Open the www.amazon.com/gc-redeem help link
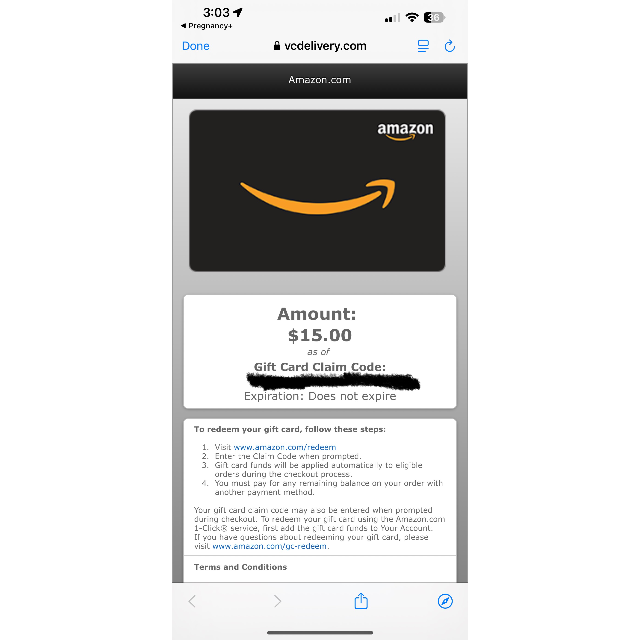The width and height of the screenshot is (640, 640). click(x=270, y=546)
